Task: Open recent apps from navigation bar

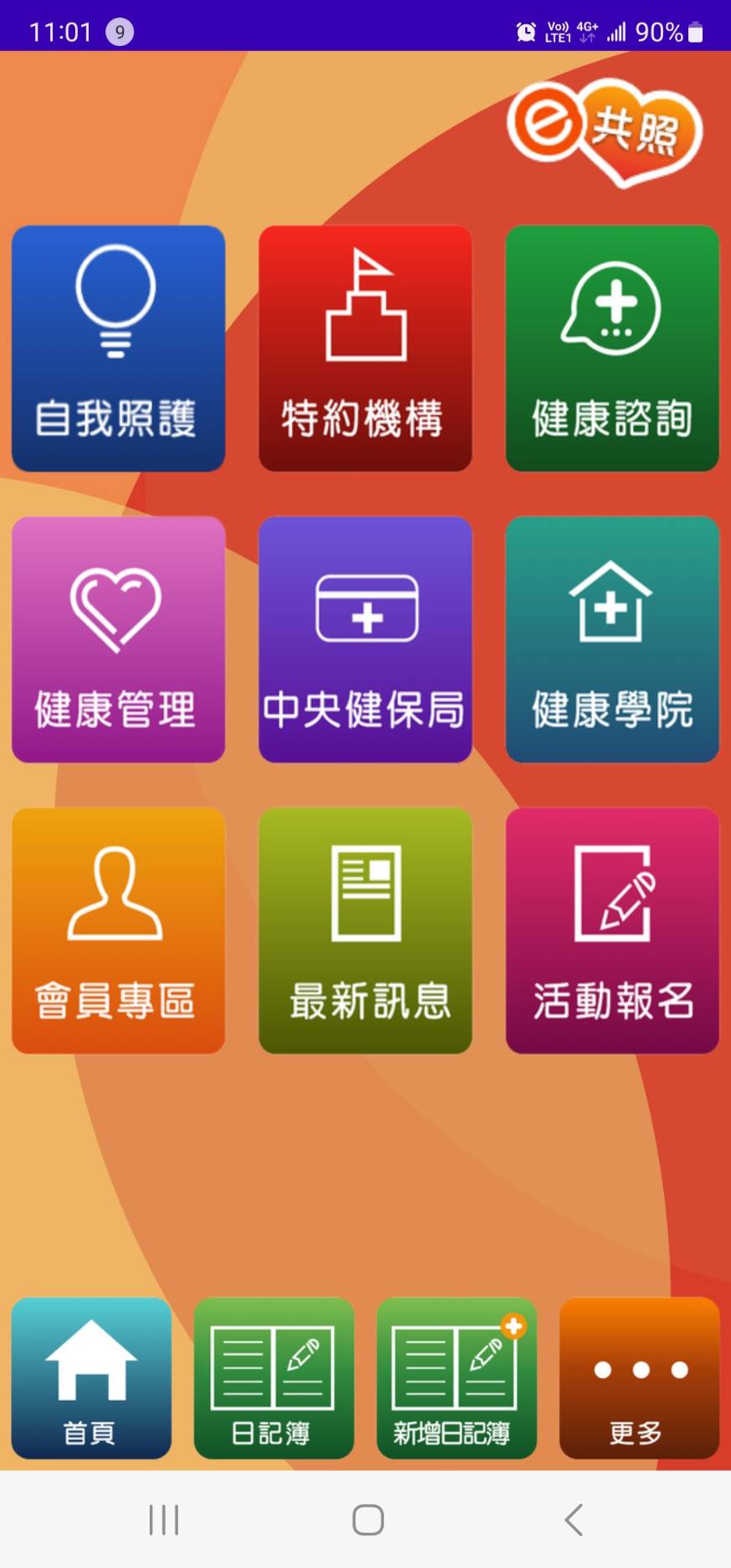Action: (x=164, y=1519)
